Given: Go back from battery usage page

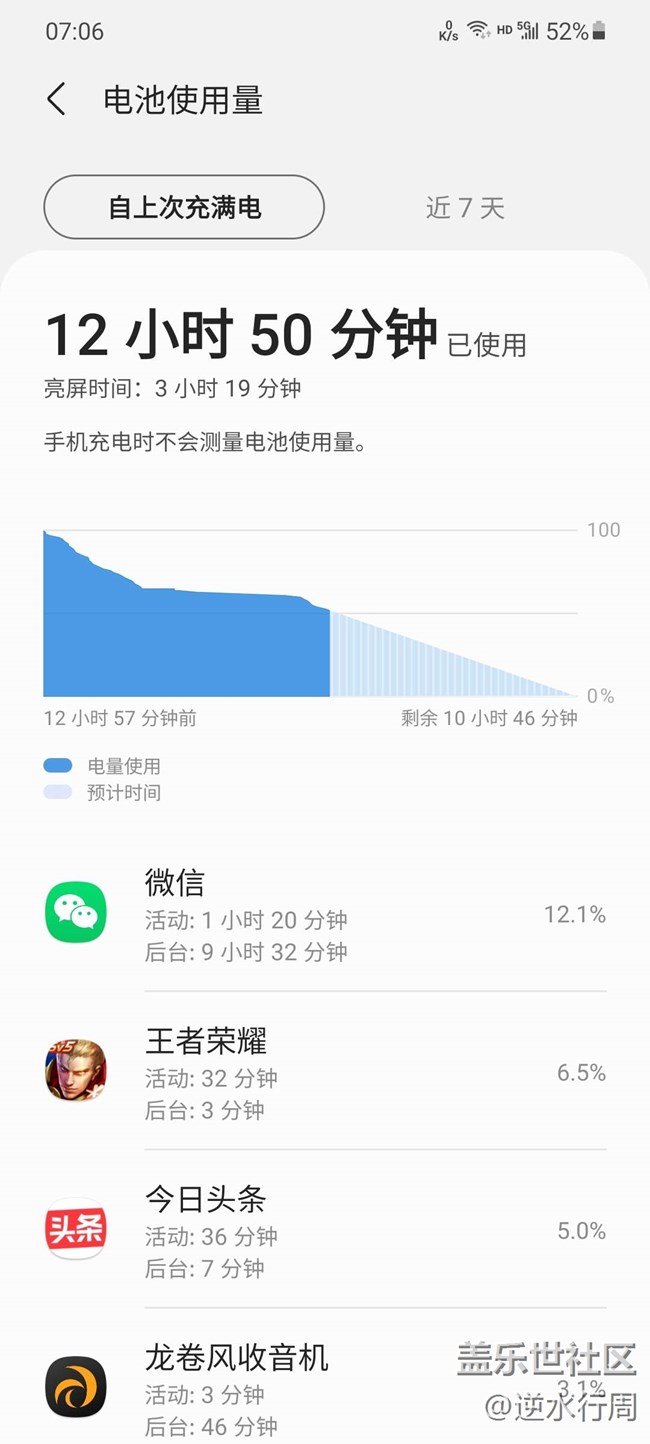Looking at the screenshot, I should coord(57,100).
